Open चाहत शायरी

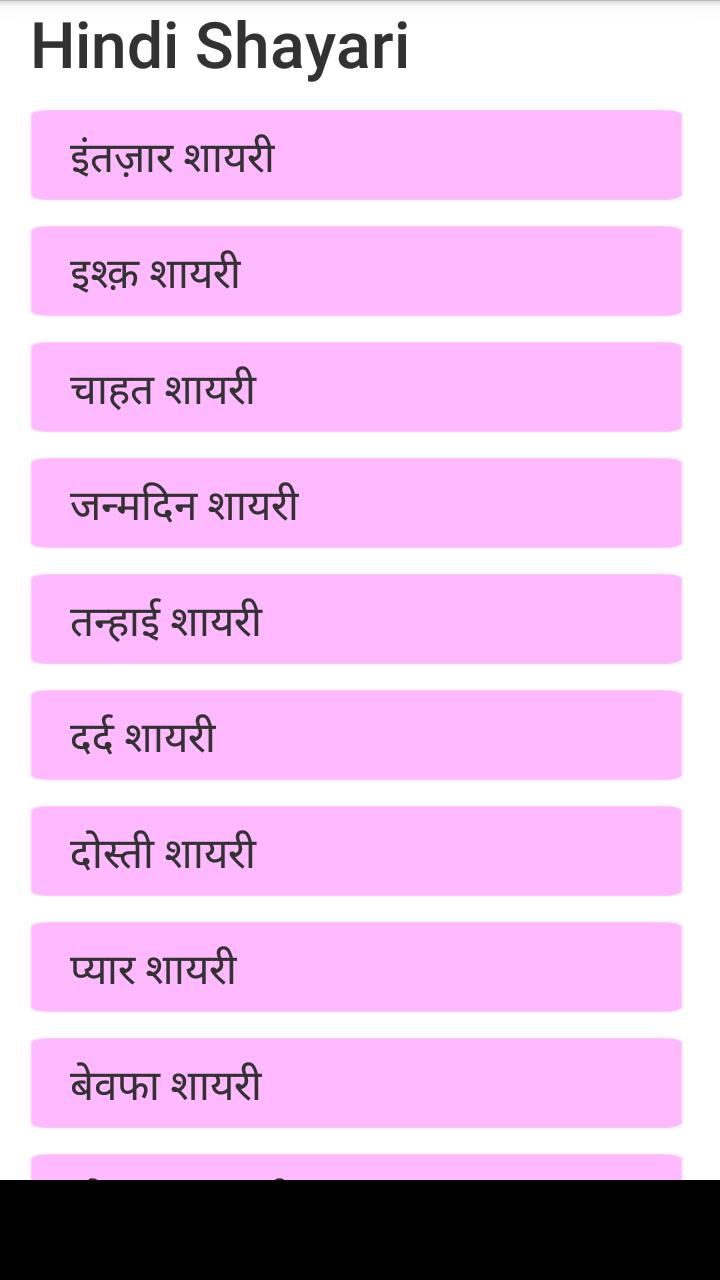point(356,387)
